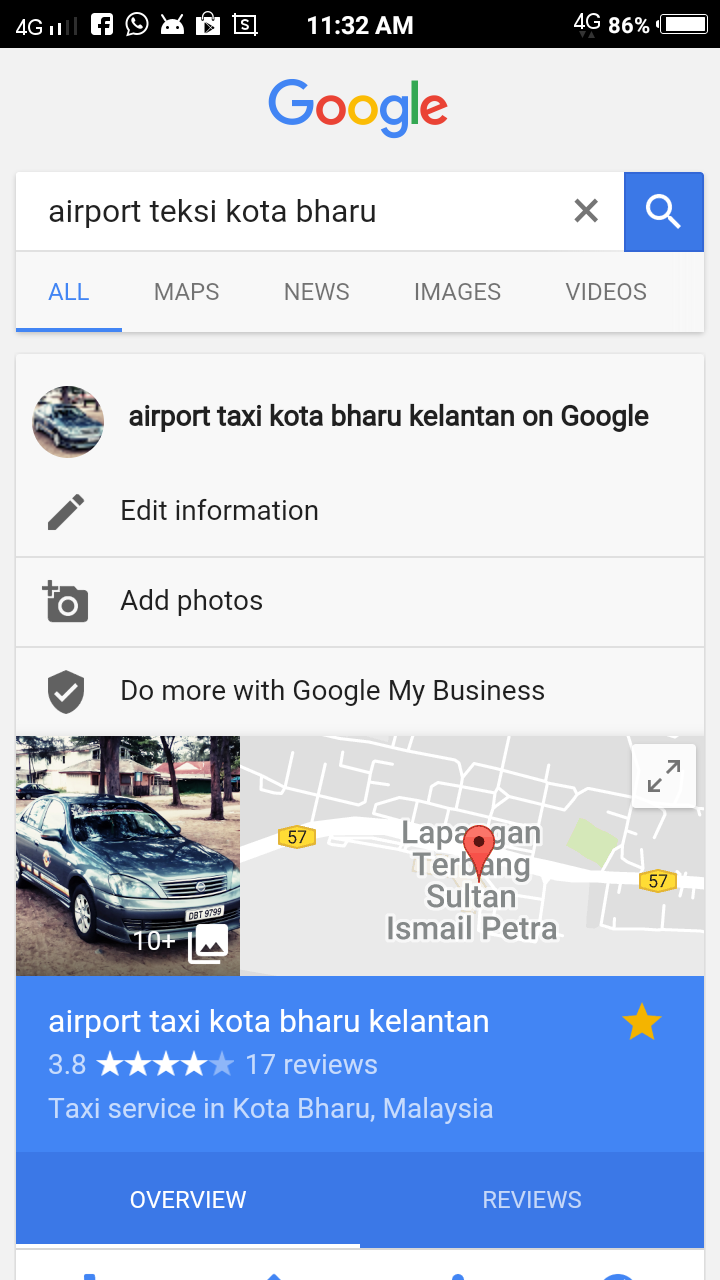Open Edit information for the business
This screenshot has height=1280, width=720.
pos(219,511)
